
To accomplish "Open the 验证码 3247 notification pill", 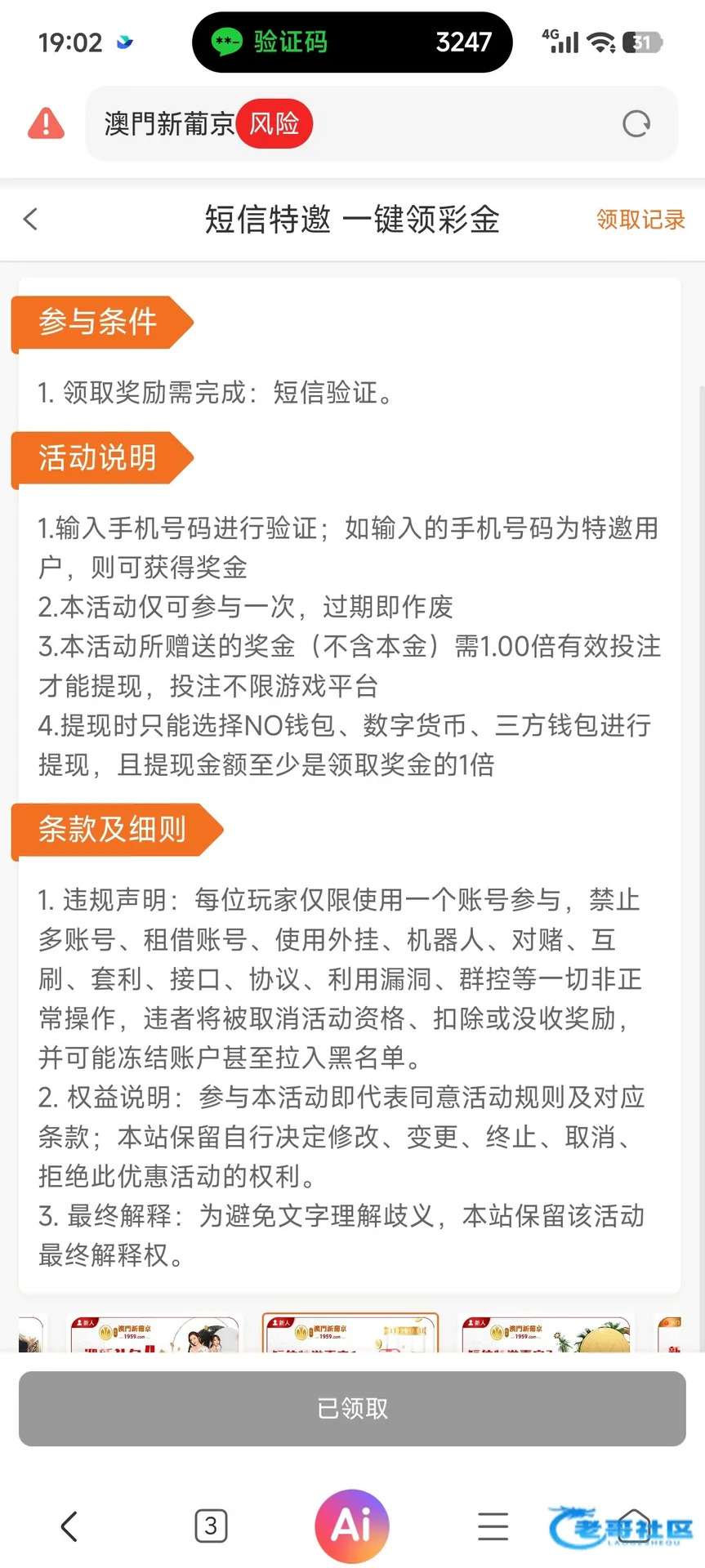I will coord(352,42).
